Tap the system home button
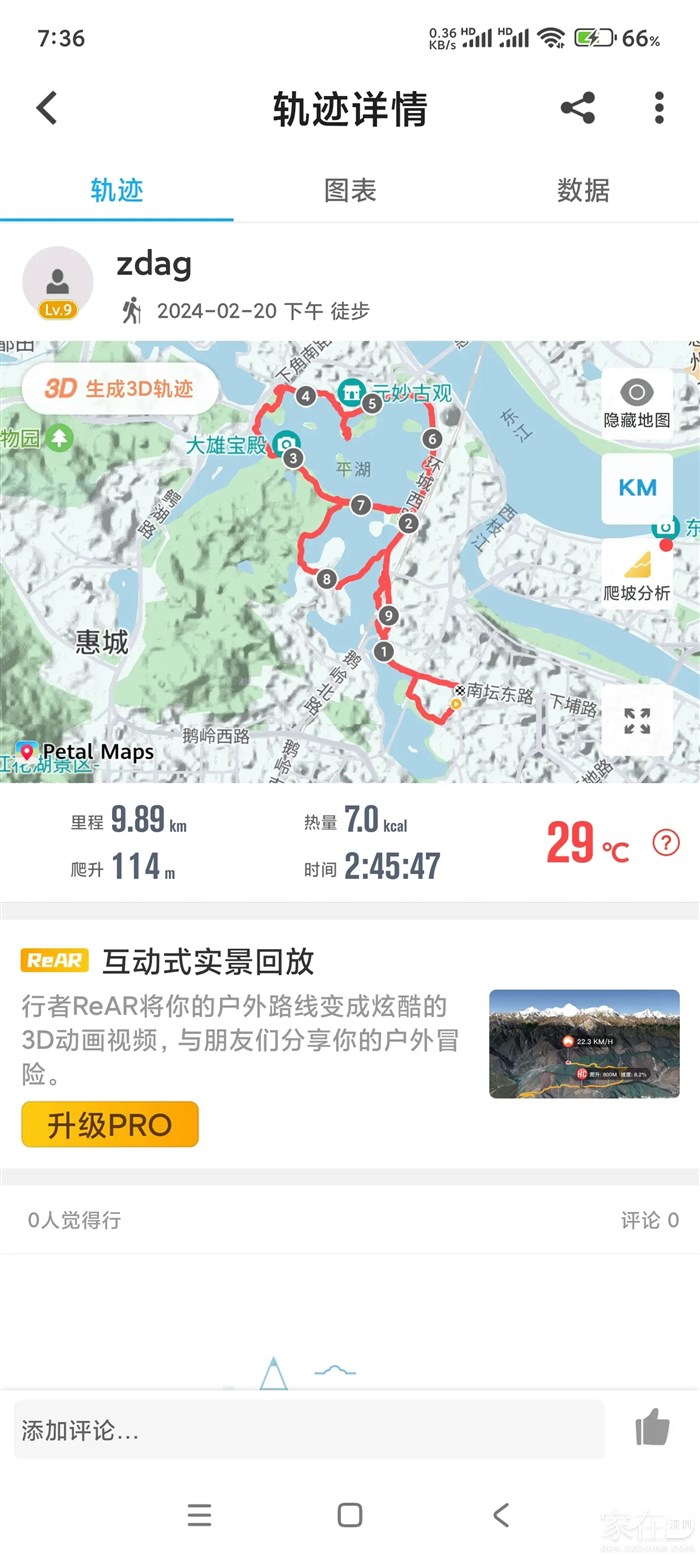 pos(350,1515)
